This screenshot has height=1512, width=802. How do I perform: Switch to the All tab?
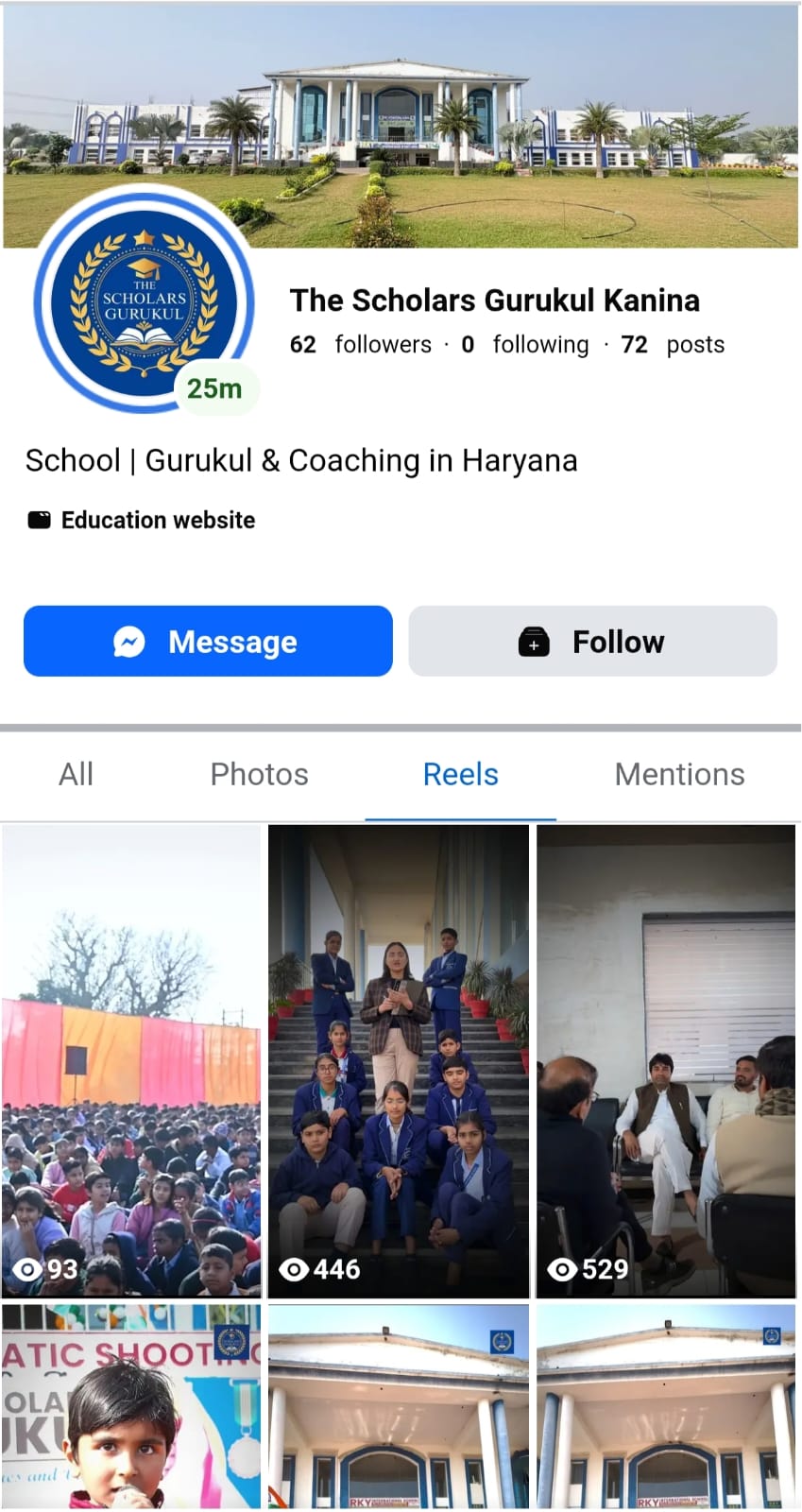tap(76, 774)
